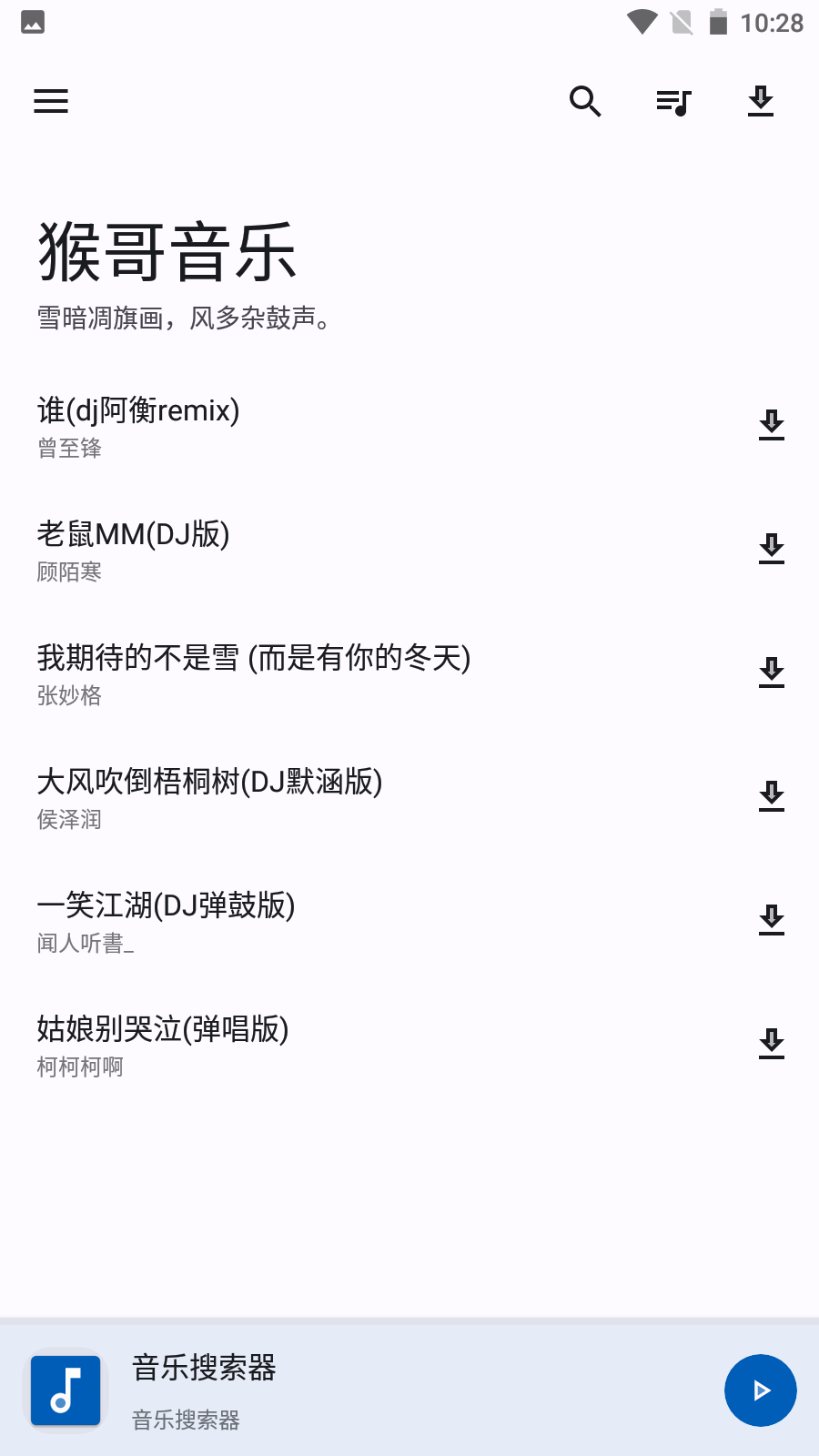
Task: Download 一笑江湖(DJ弹鼓版)
Action: pyautogui.click(x=772, y=920)
